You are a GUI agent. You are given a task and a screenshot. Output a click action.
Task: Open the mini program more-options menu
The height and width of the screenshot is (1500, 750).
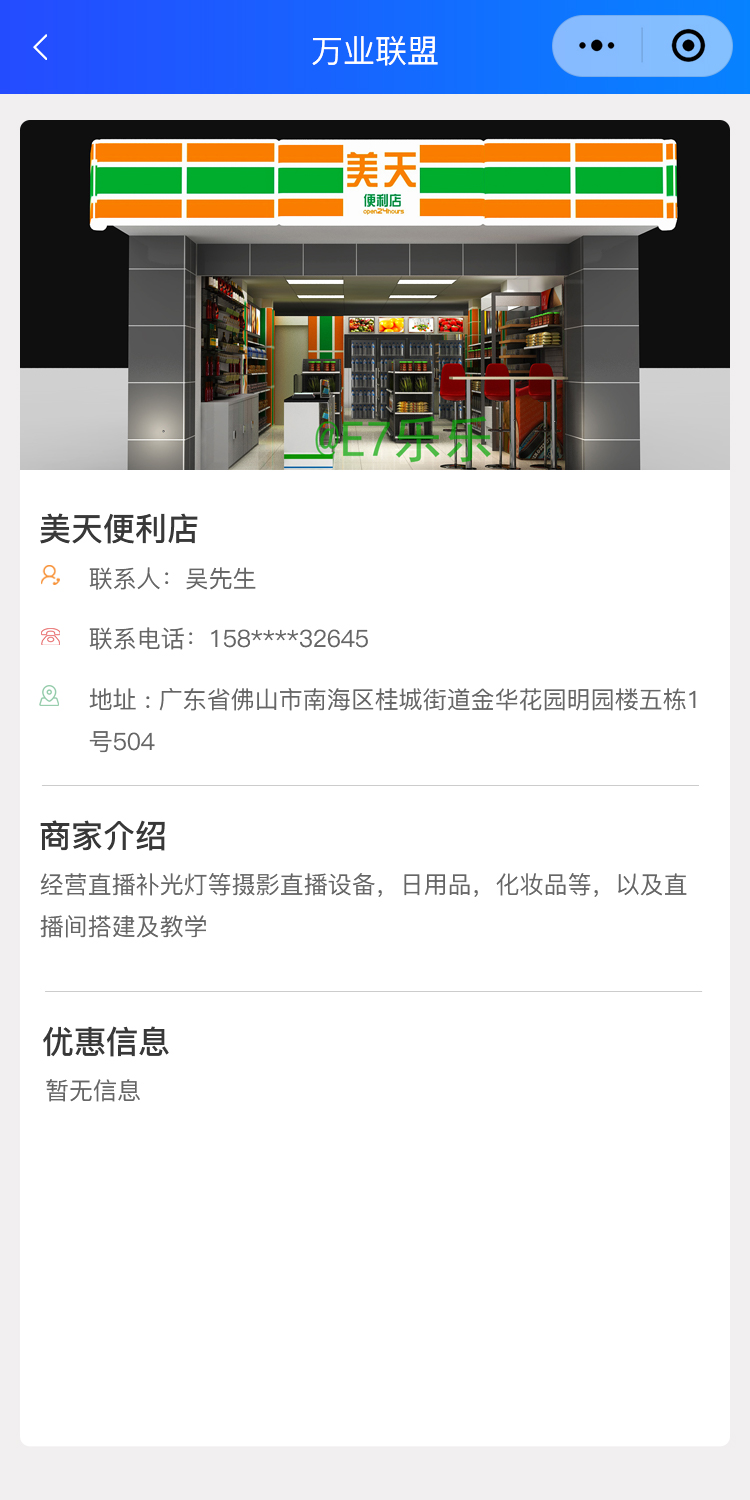(597, 46)
